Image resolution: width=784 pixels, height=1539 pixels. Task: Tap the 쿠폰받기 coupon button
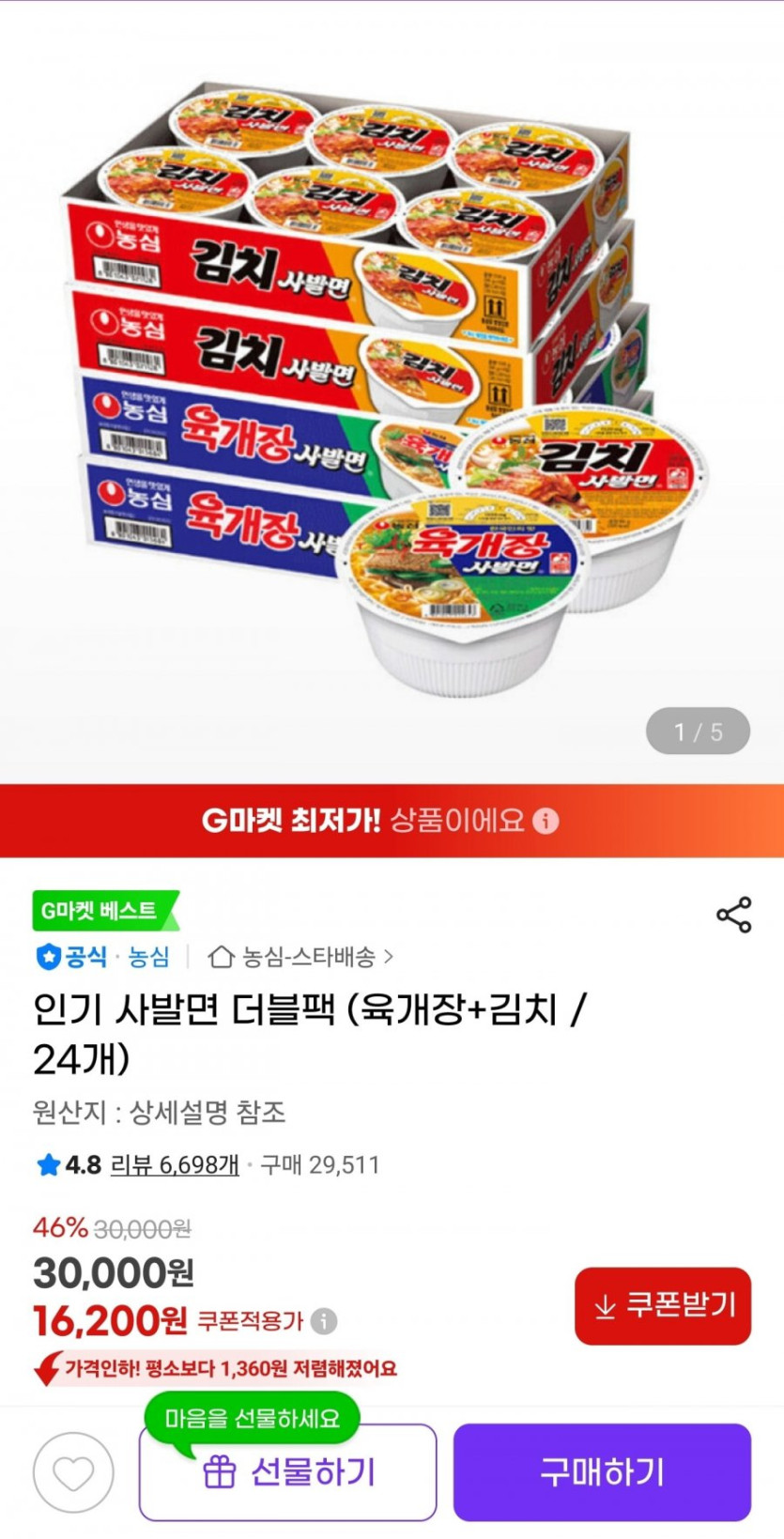point(663,1305)
